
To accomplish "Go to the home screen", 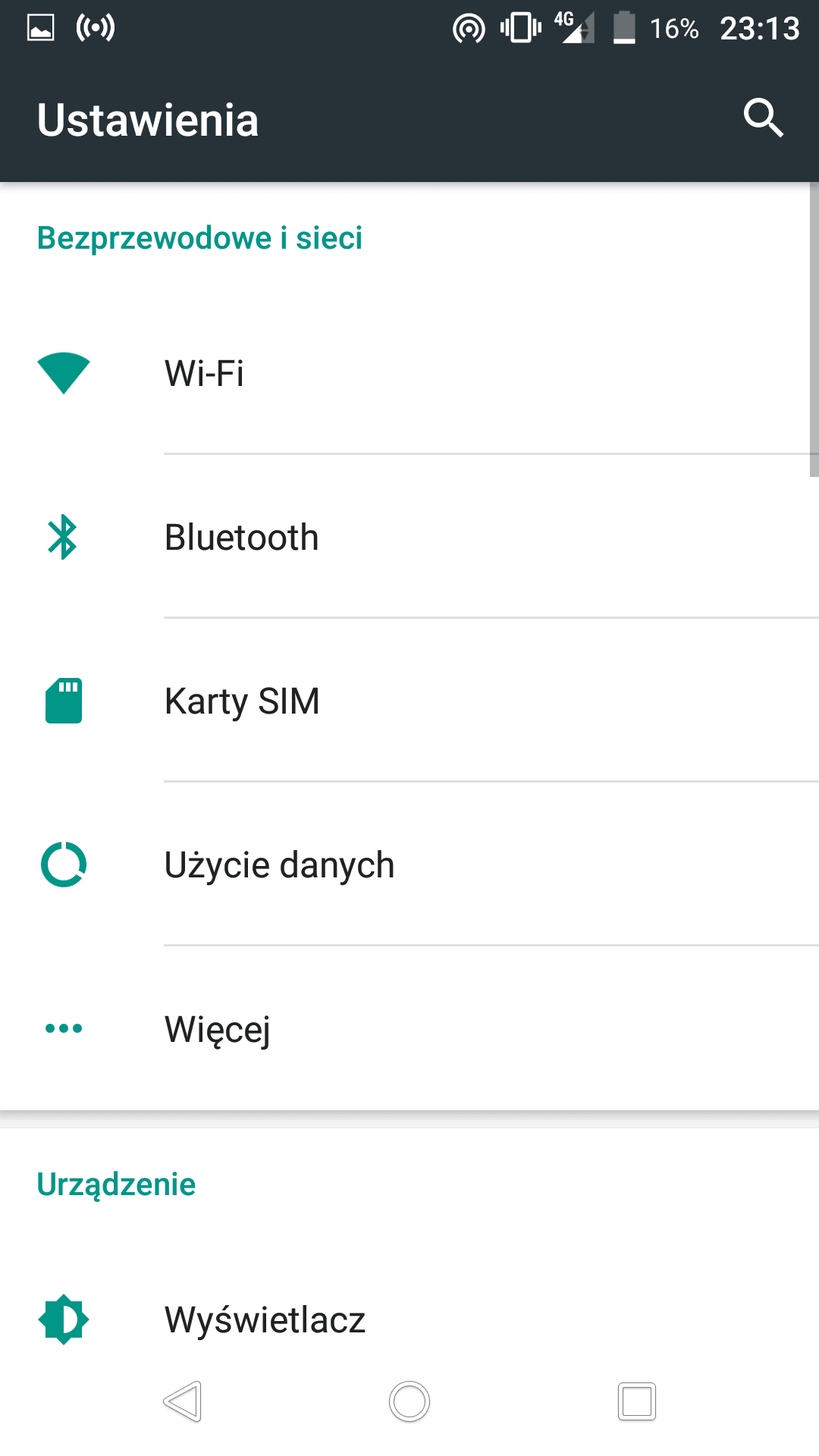I will coord(409,1401).
